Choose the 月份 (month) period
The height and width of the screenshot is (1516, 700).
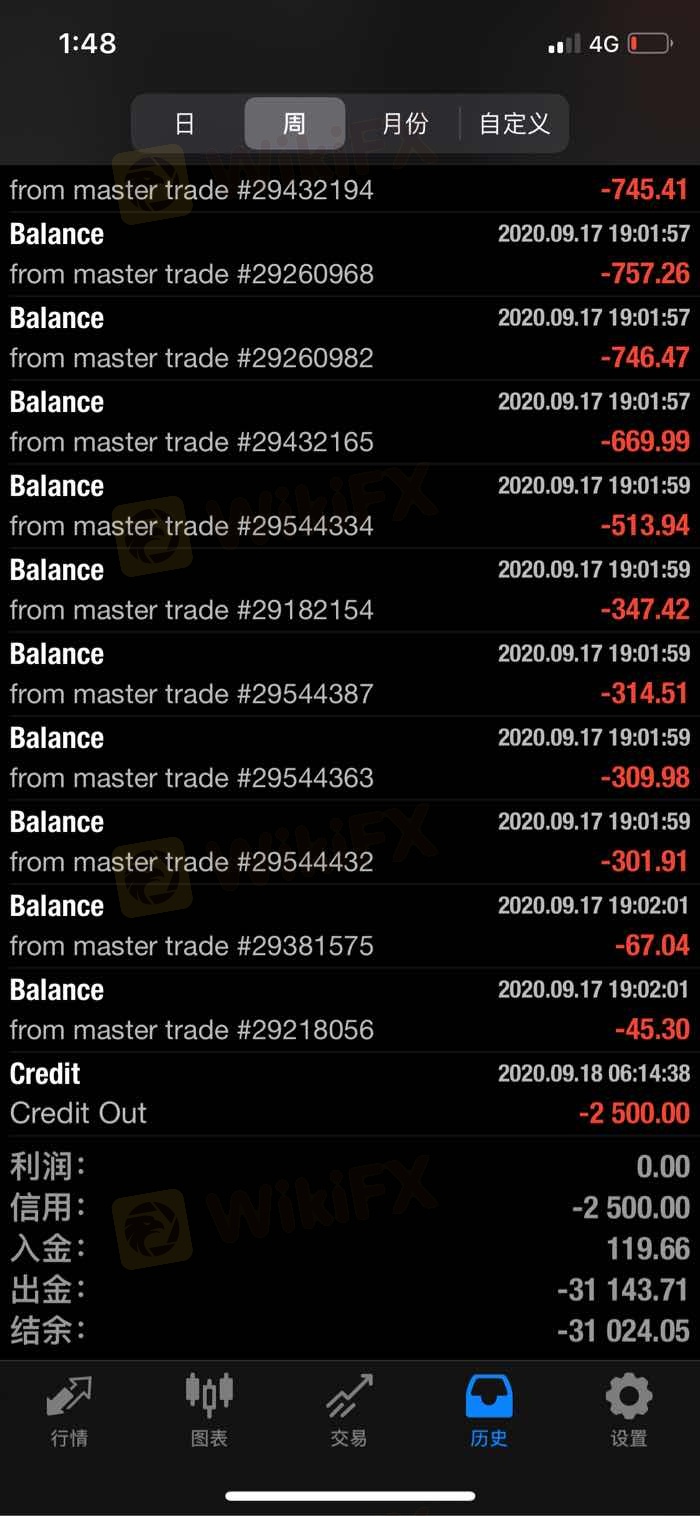pyautogui.click(x=405, y=124)
